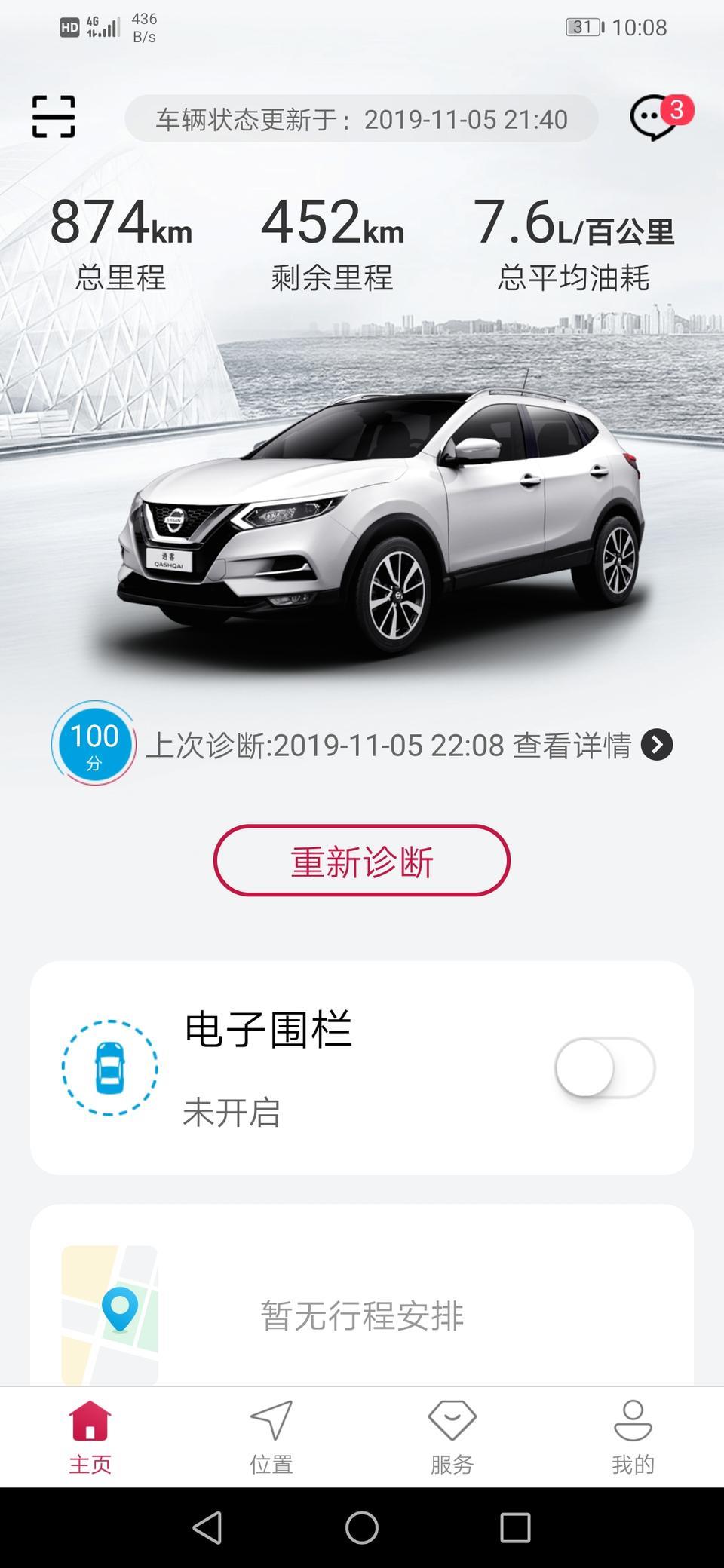Open the QR scan icon
The width and height of the screenshot is (724, 1568).
pyautogui.click(x=54, y=117)
